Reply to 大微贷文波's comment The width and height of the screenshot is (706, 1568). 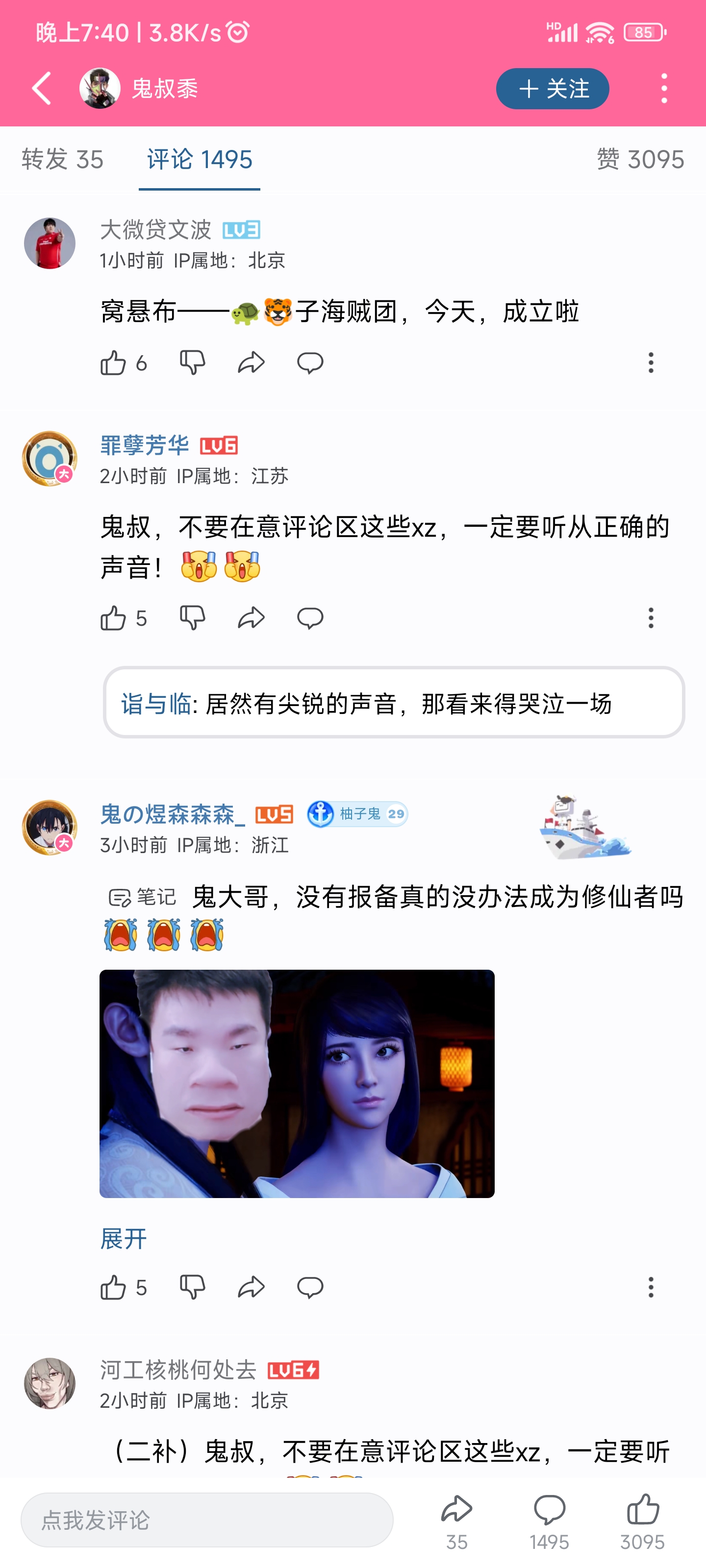pyautogui.click(x=310, y=363)
